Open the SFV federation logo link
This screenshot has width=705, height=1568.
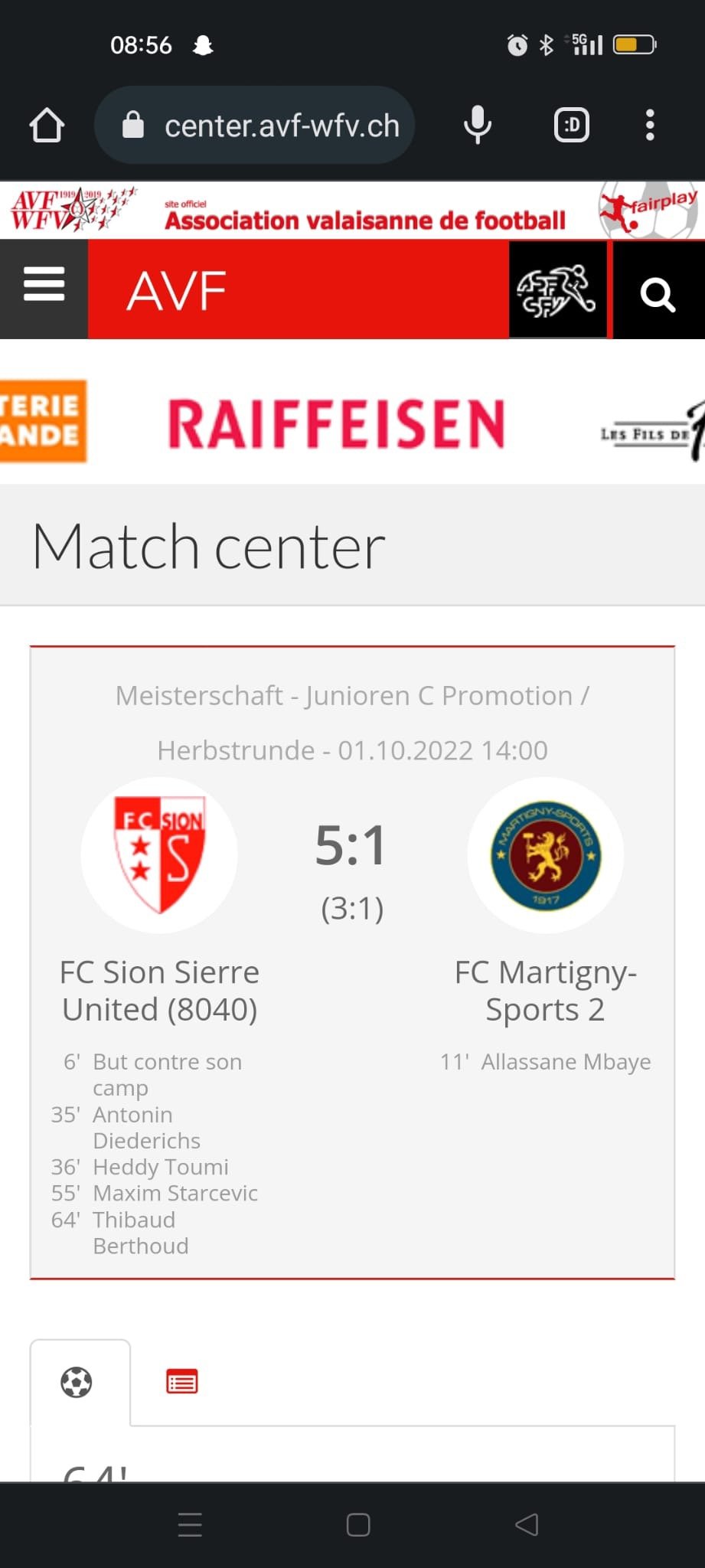[556, 290]
